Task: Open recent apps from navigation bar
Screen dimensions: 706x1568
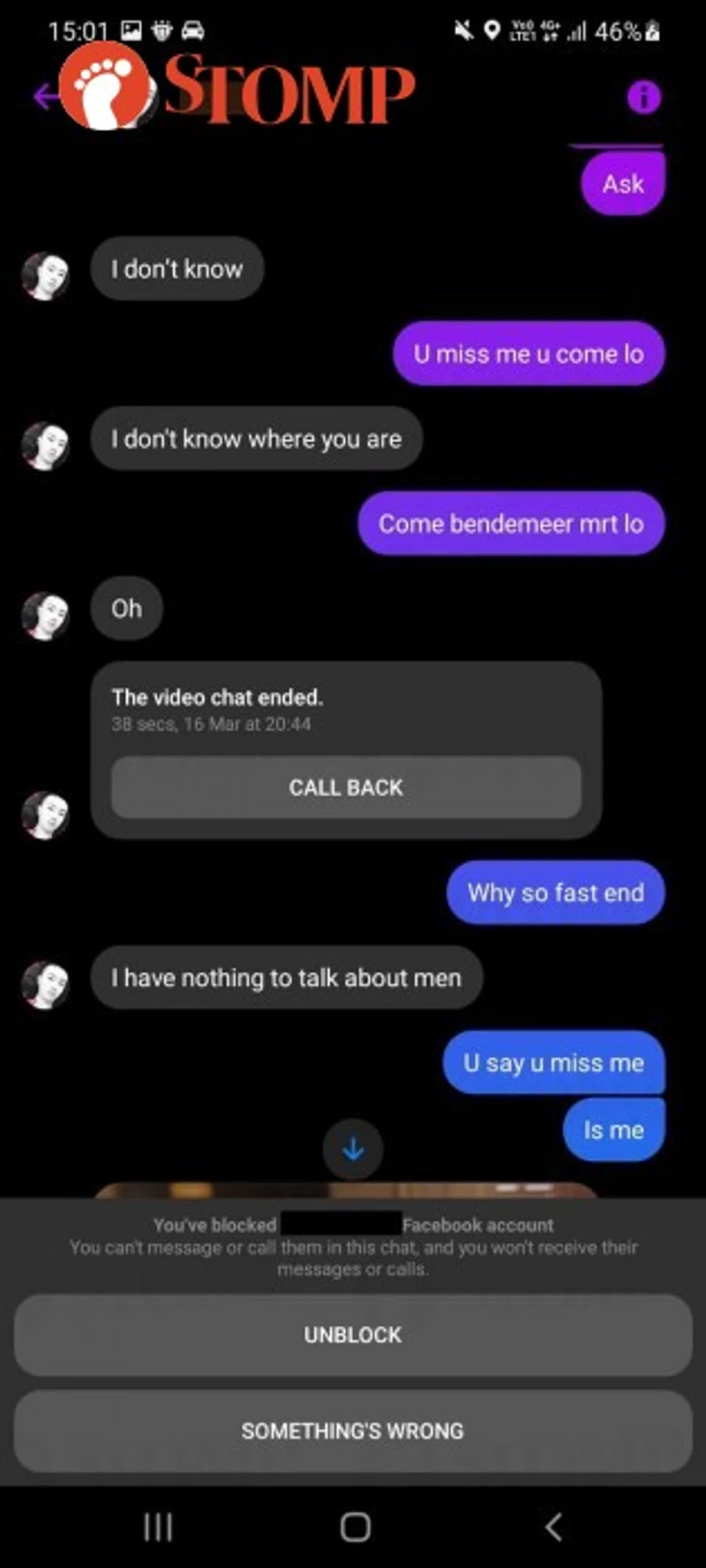Action: [157, 1527]
